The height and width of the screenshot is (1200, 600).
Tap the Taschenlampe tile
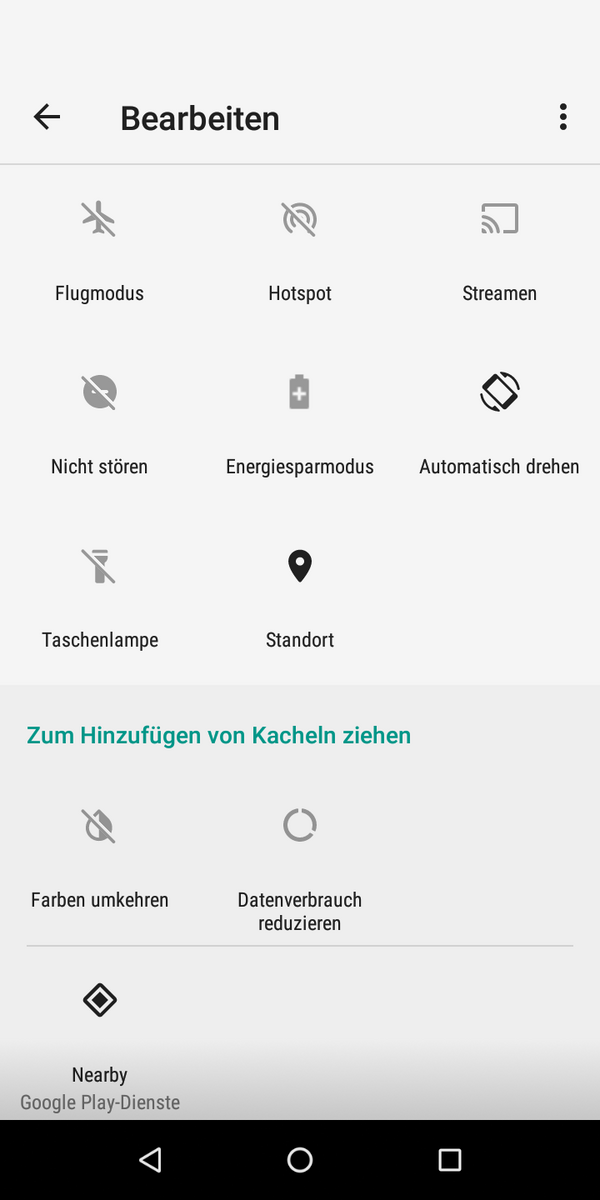click(100, 598)
